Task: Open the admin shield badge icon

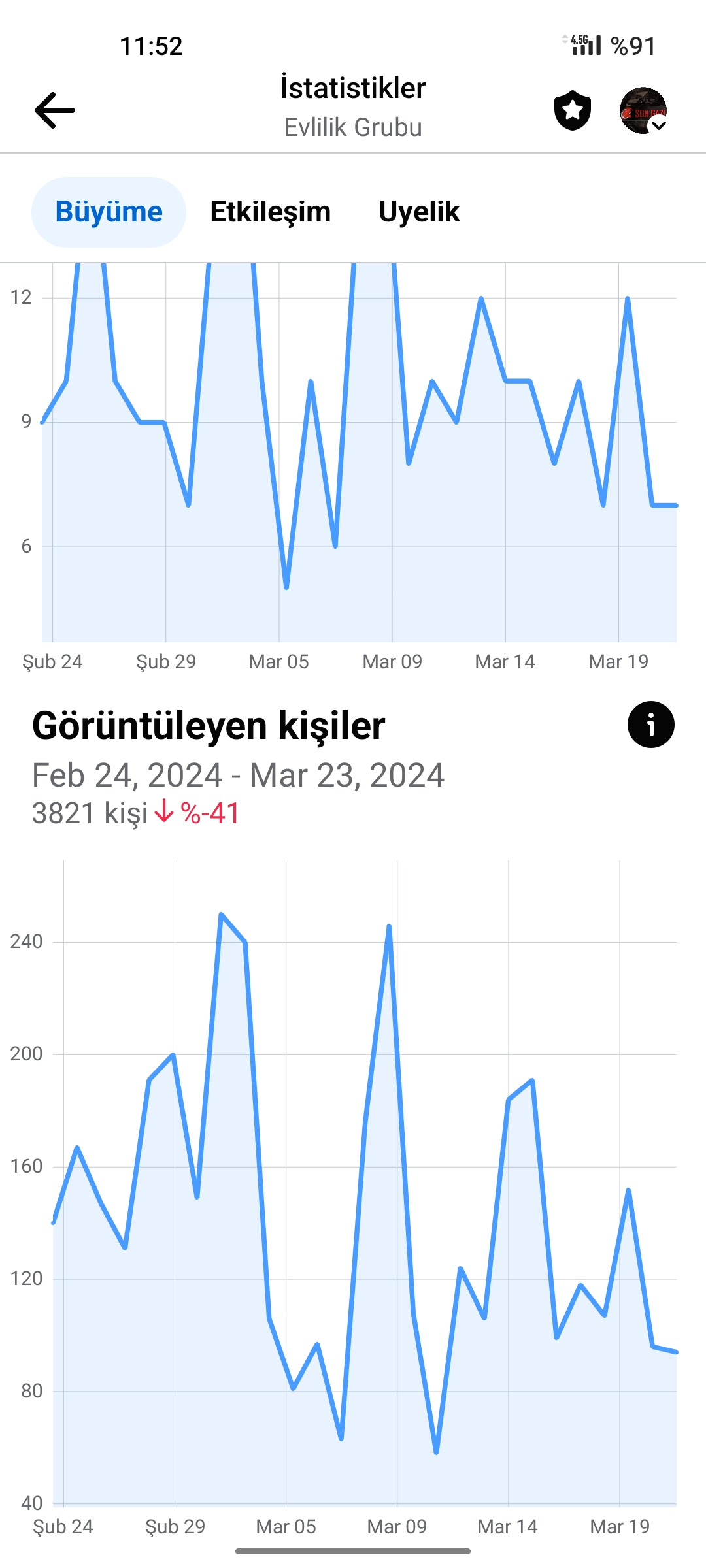Action: pos(573,110)
